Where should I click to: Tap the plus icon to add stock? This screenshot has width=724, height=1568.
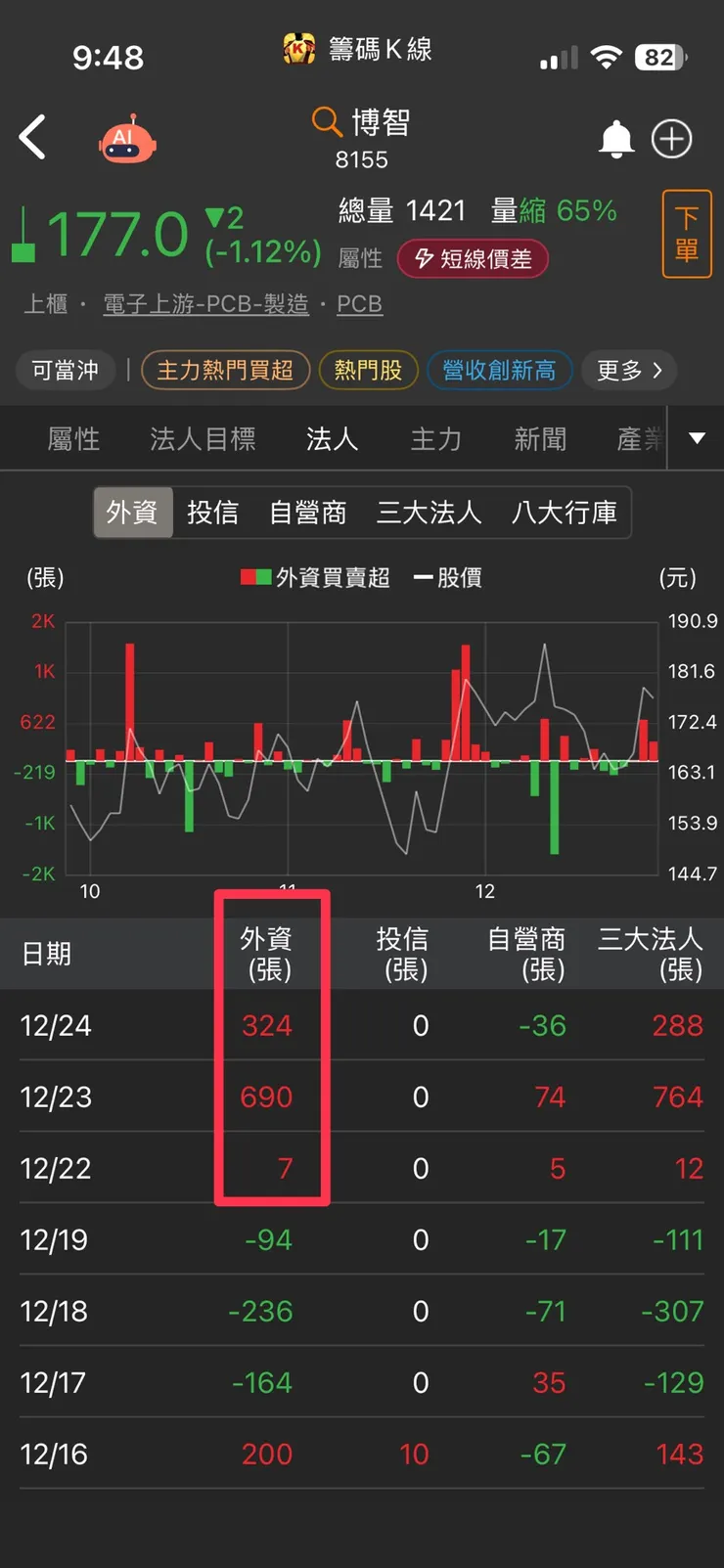click(671, 139)
